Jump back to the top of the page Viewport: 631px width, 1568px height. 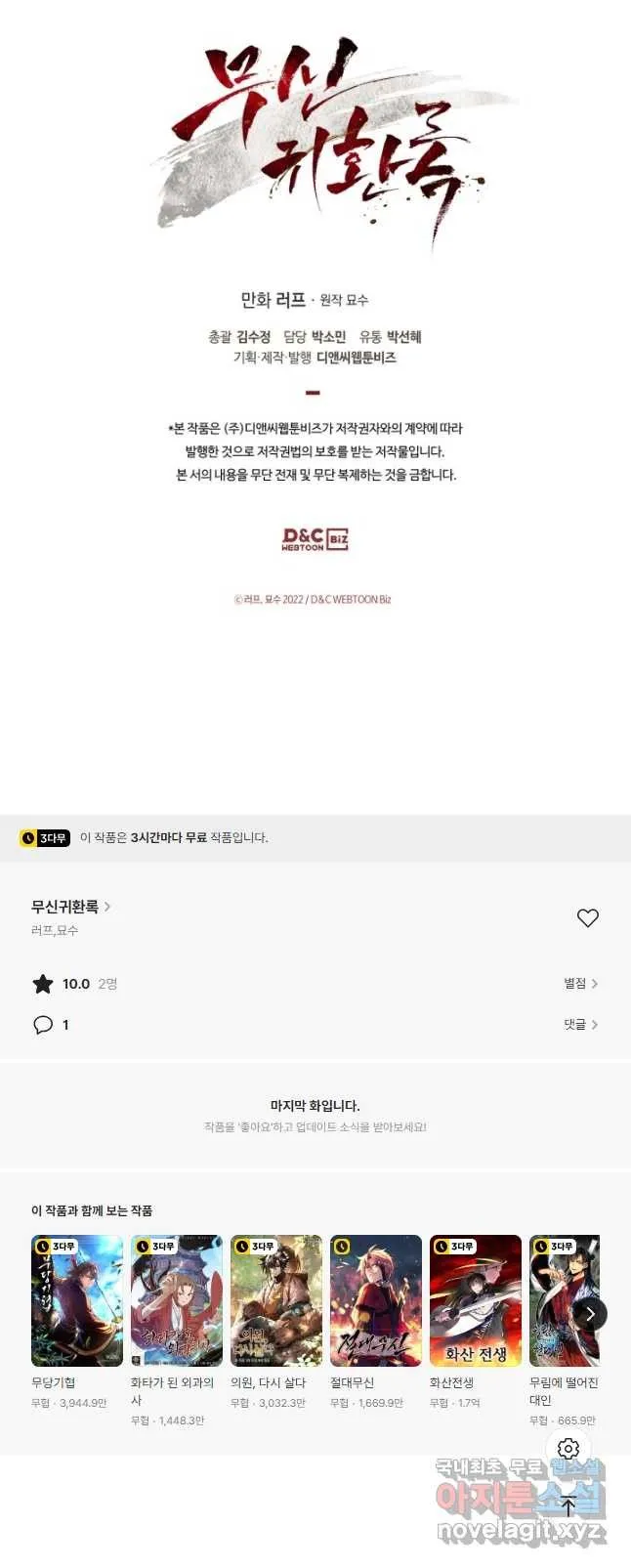coord(568,1505)
